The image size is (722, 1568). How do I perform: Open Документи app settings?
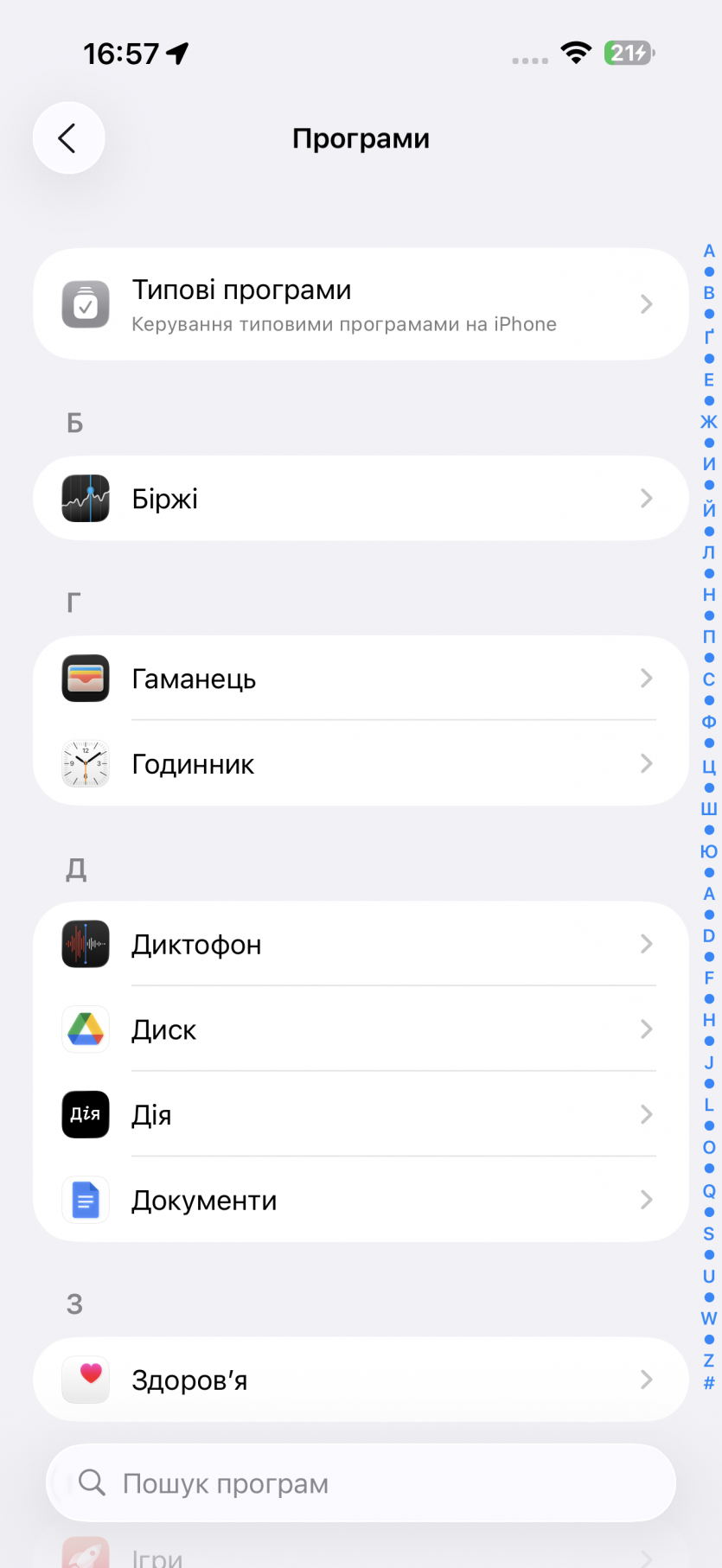click(361, 1200)
